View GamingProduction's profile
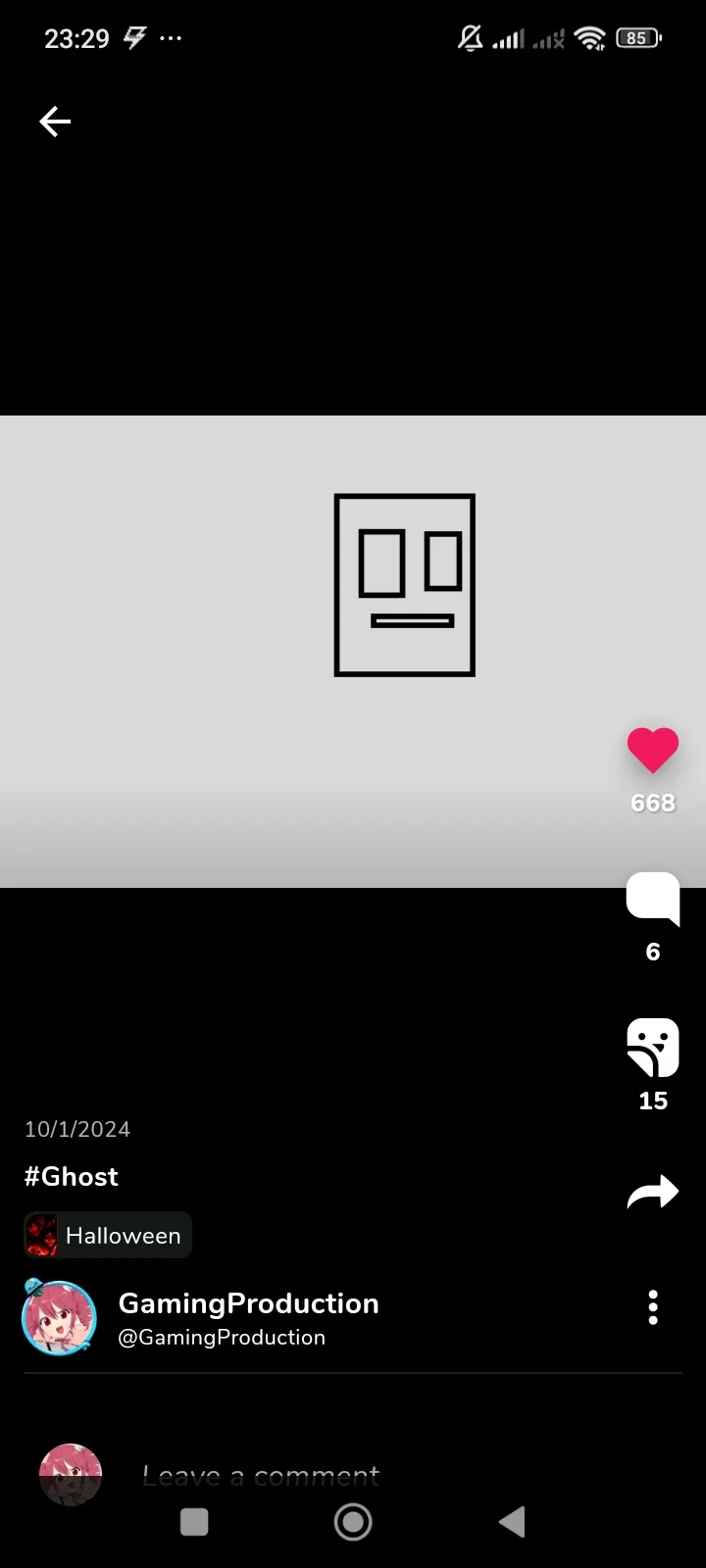 pyautogui.click(x=248, y=1303)
